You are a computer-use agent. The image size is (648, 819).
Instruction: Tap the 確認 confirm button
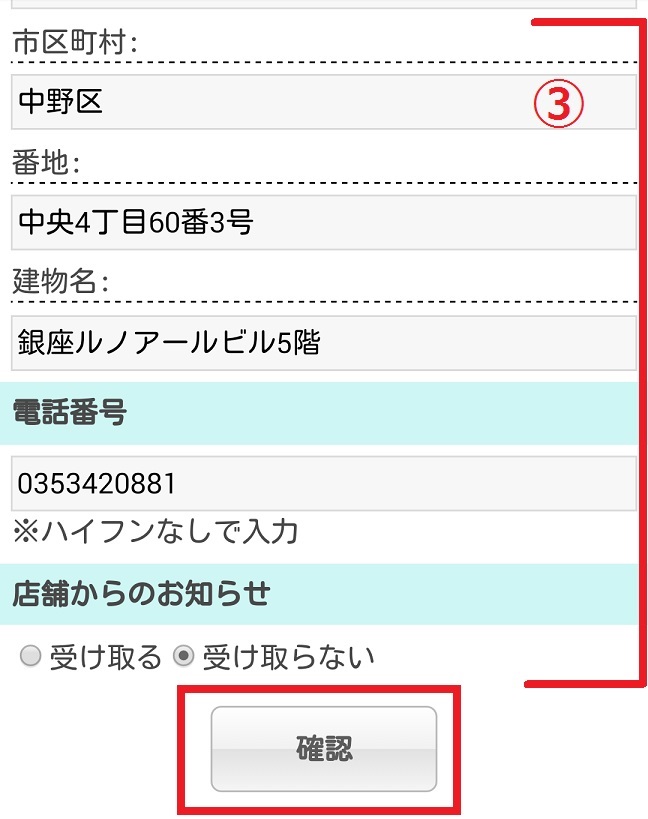(x=323, y=749)
